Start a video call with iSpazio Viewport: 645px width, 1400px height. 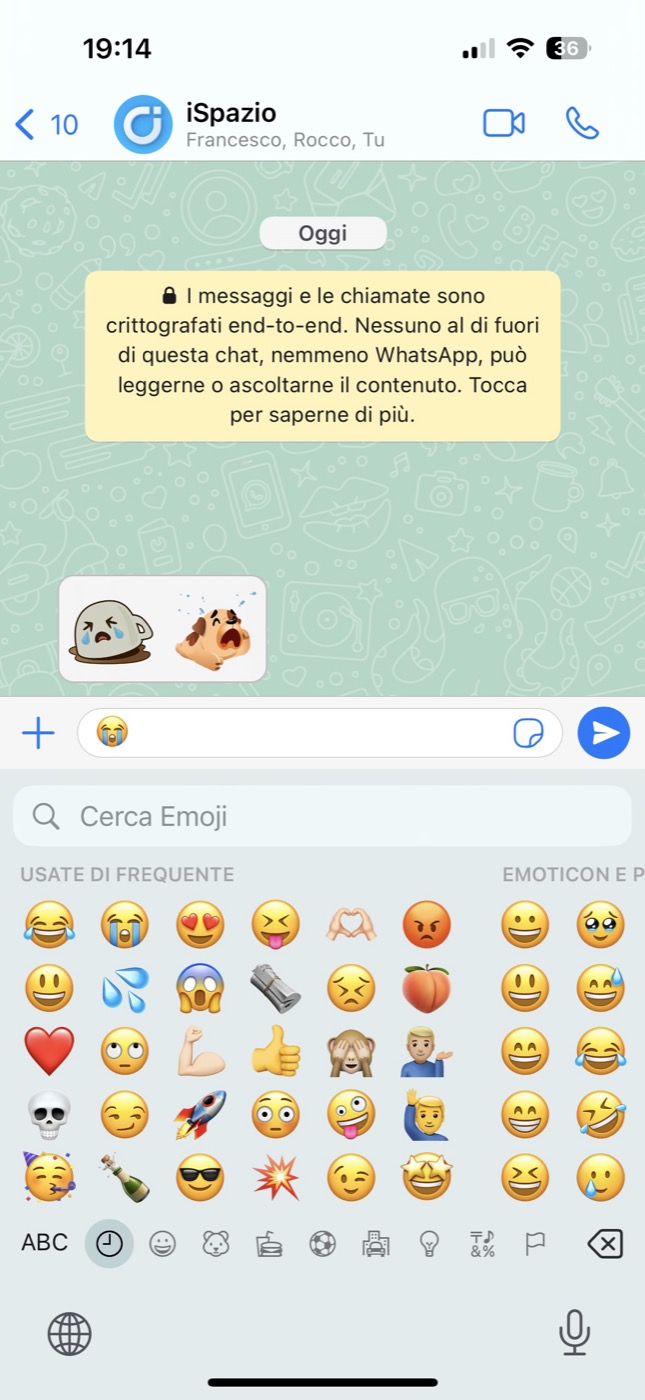pos(504,124)
